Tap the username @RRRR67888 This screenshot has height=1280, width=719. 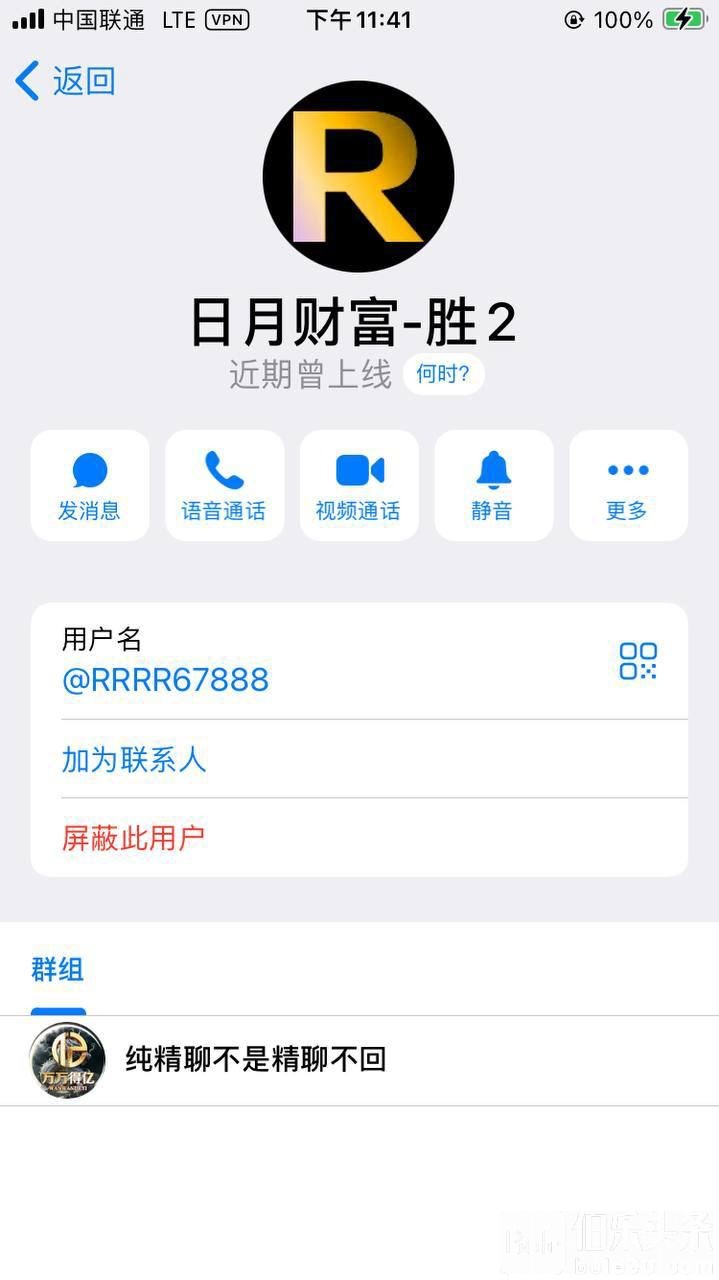[x=166, y=680]
